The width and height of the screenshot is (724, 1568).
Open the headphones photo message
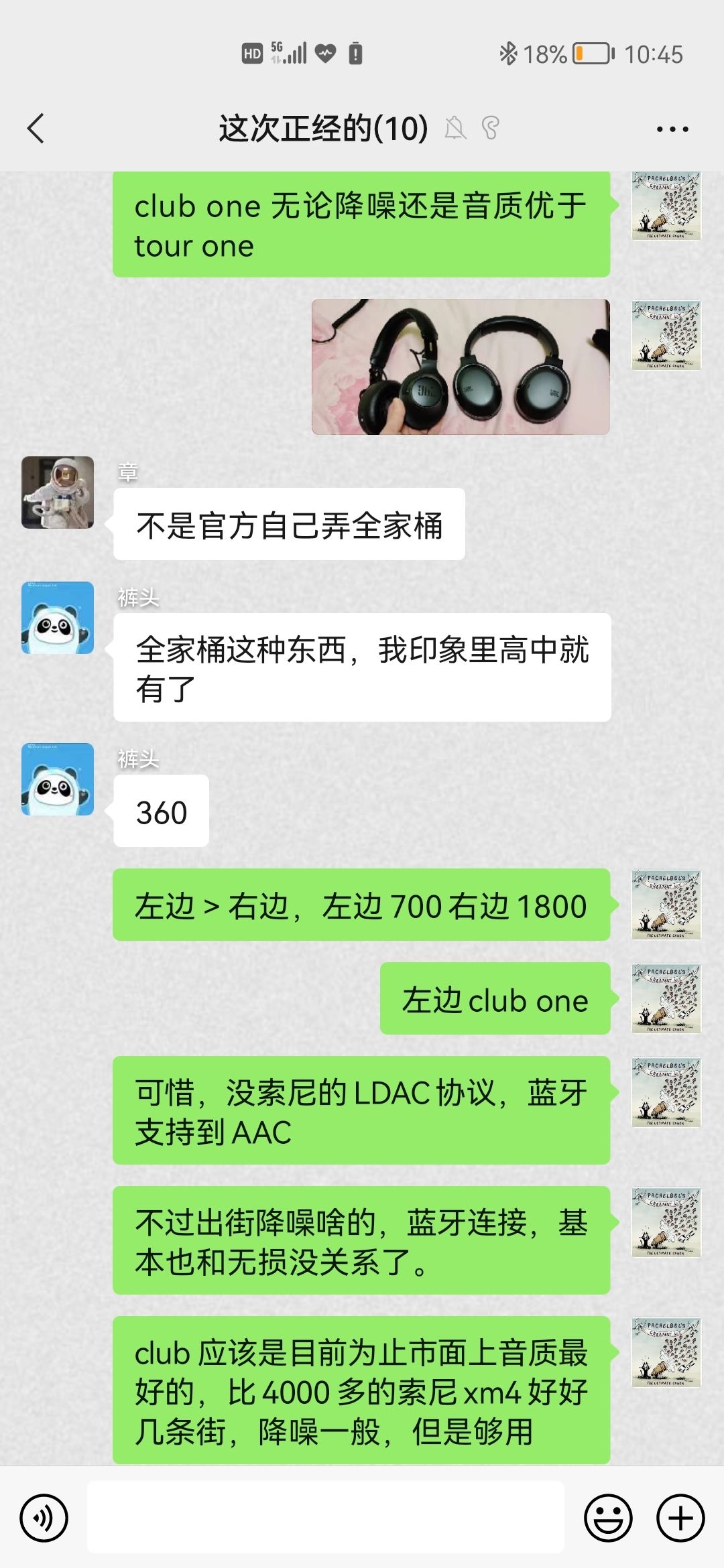(461, 367)
